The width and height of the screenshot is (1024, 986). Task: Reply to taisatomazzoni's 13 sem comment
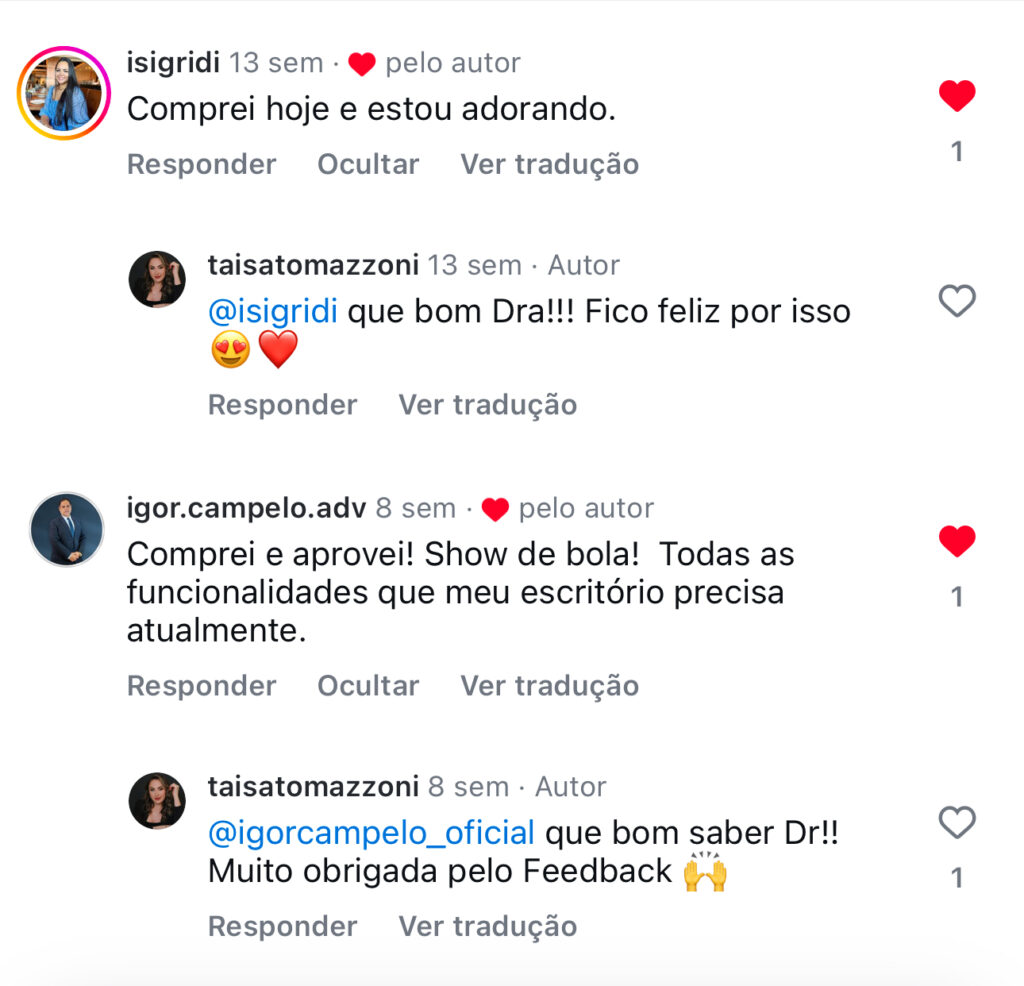(282, 405)
